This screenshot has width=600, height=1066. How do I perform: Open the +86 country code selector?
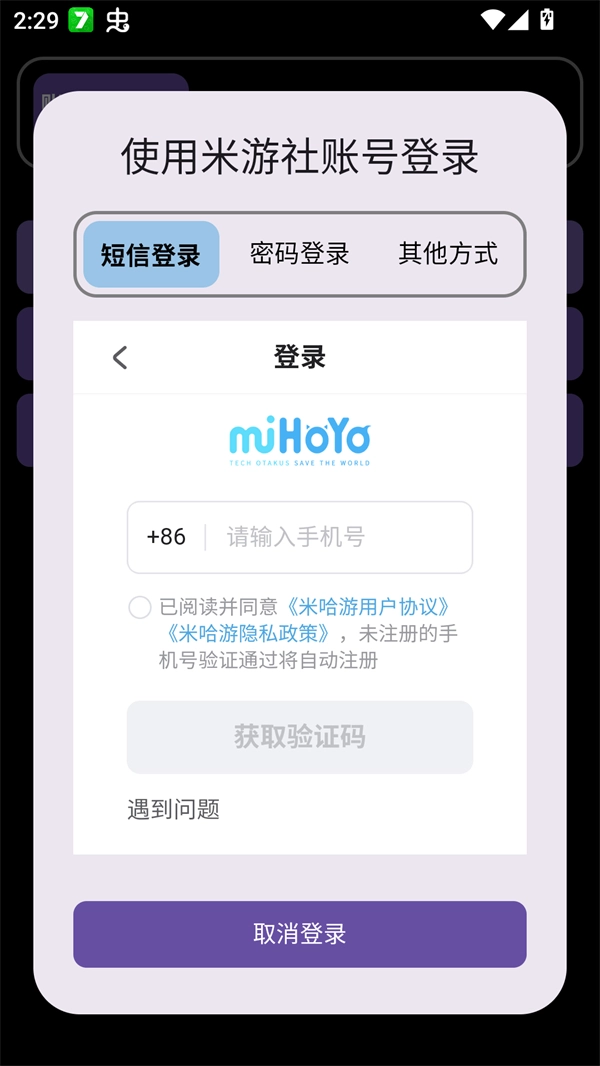click(166, 537)
